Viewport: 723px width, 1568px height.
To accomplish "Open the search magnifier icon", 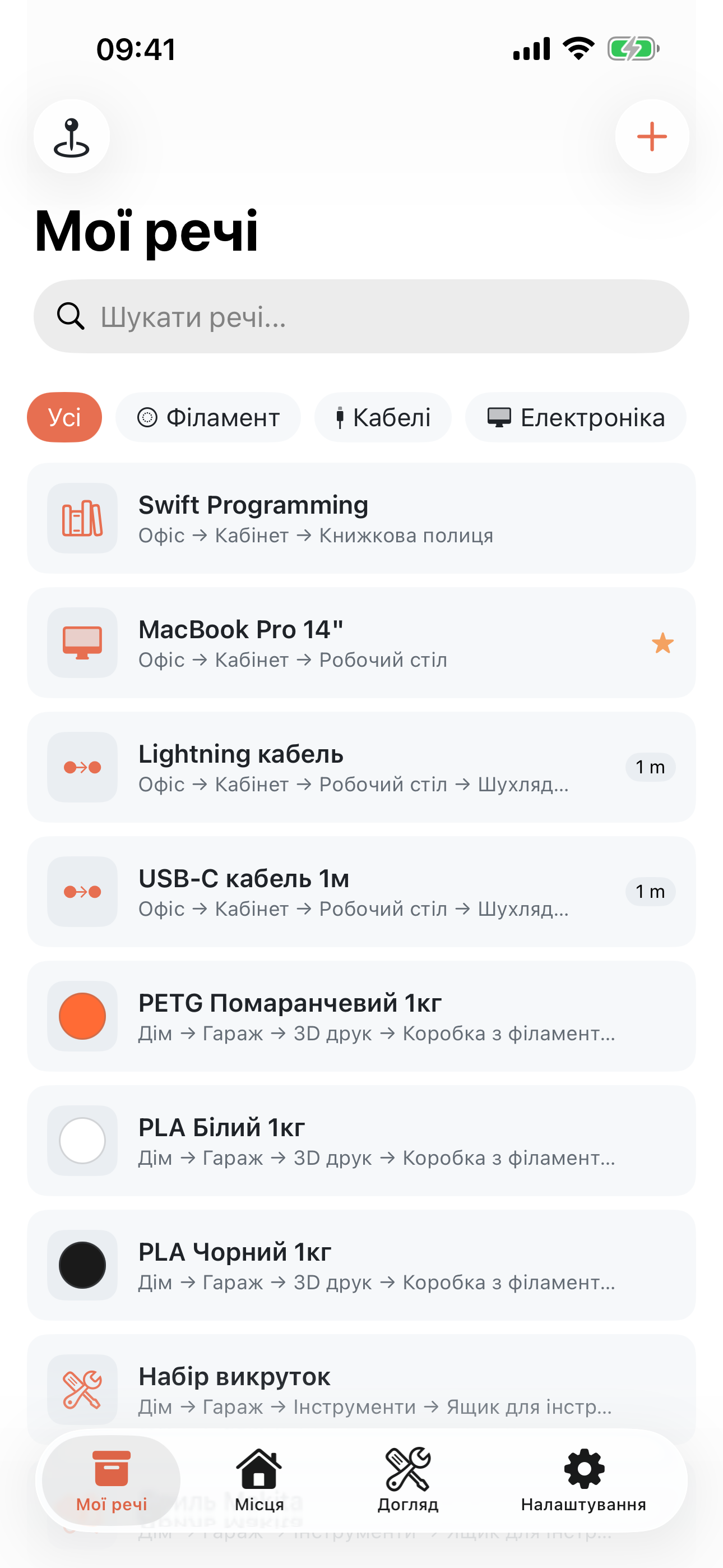I will (x=72, y=316).
